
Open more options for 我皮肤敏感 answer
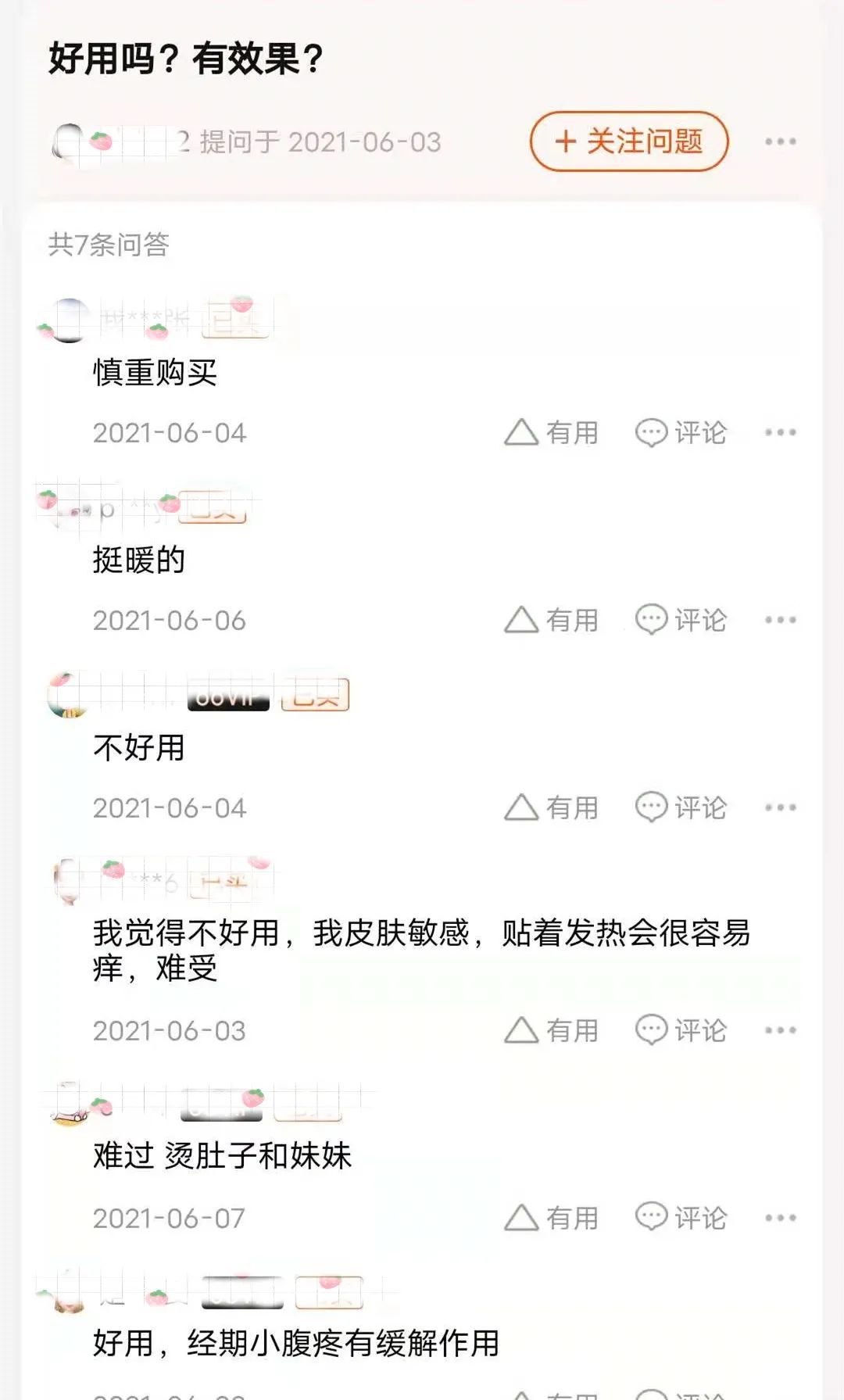click(x=780, y=1030)
